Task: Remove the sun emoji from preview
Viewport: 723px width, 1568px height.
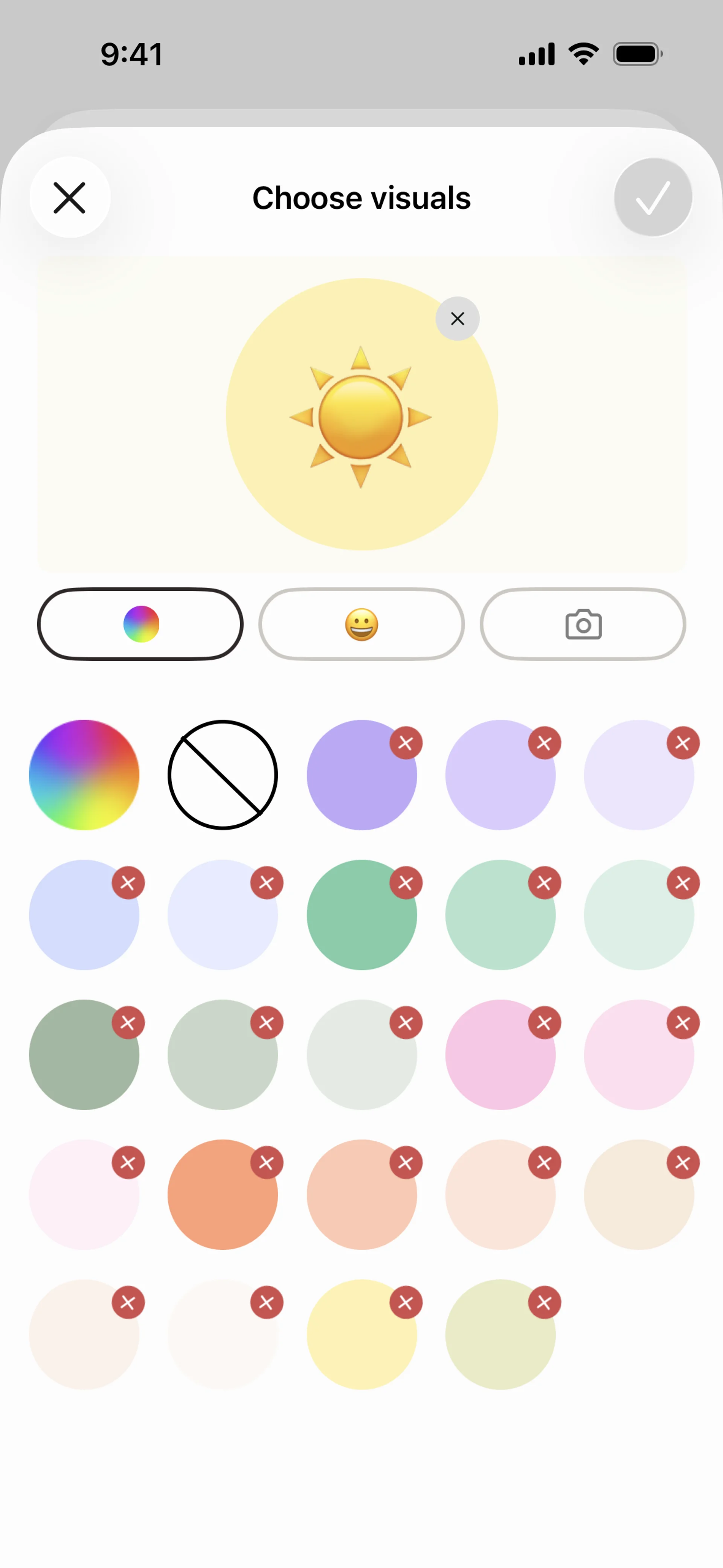Action: coord(457,318)
